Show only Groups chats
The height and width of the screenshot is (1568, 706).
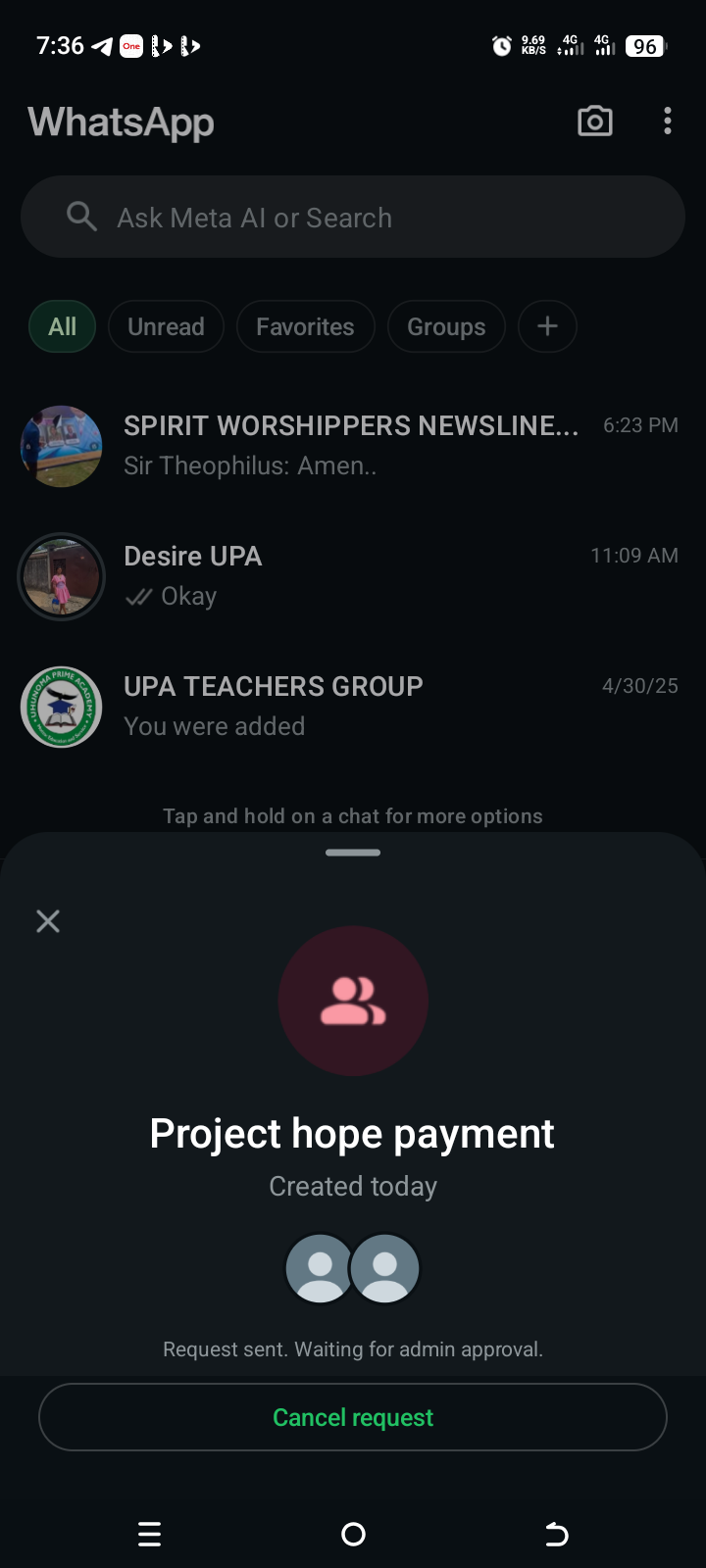(x=446, y=326)
